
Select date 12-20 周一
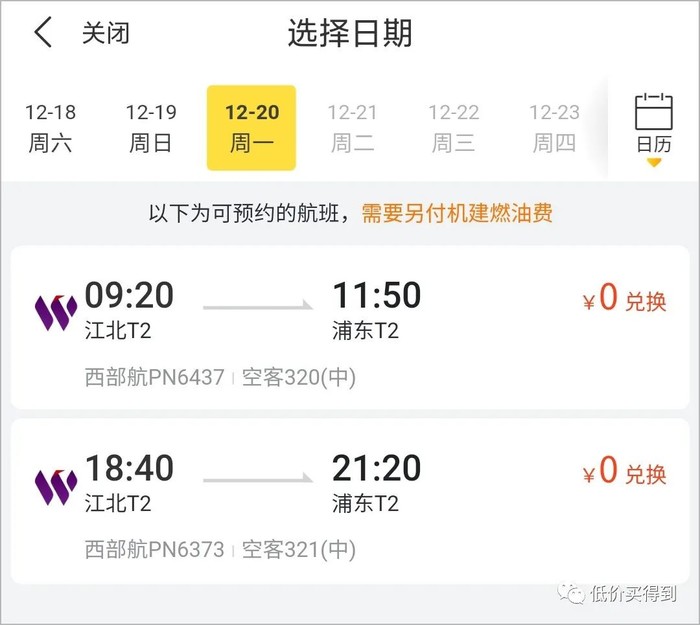pos(251,127)
